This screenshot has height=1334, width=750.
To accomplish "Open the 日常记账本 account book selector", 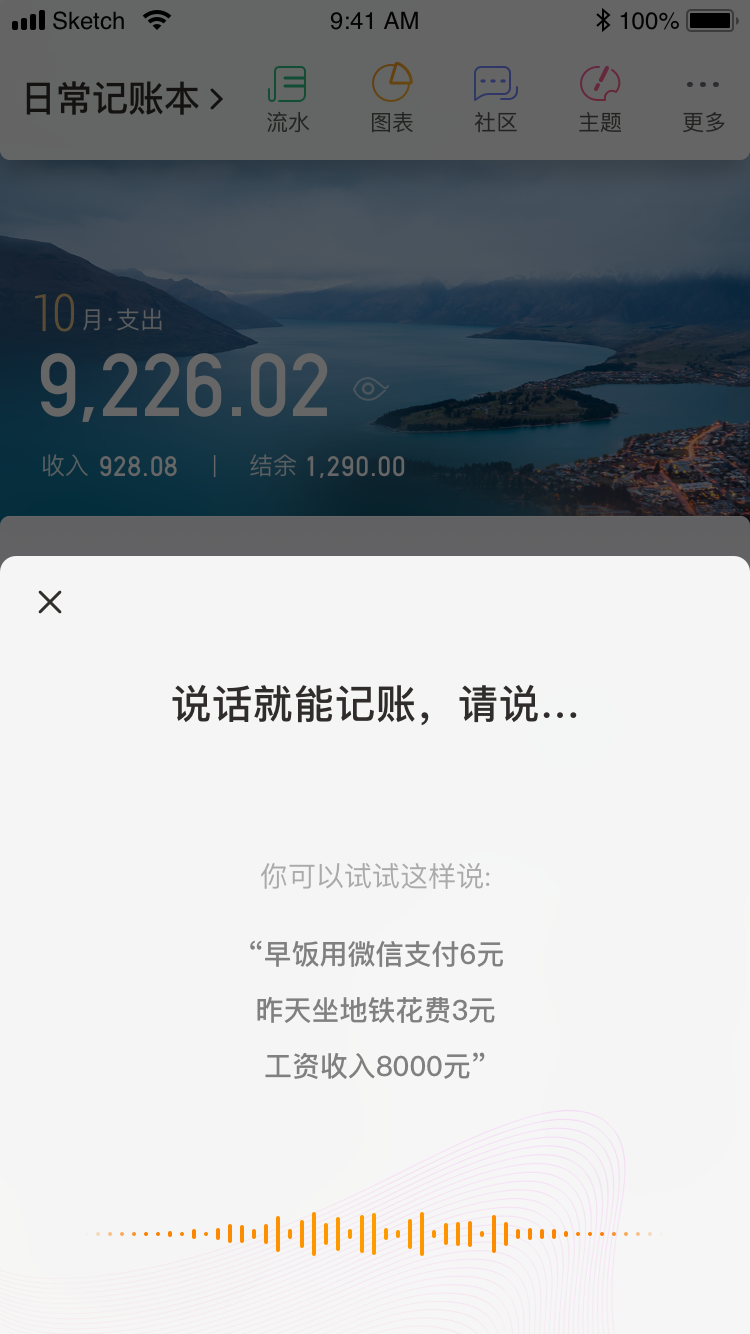I will pos(124,100).
